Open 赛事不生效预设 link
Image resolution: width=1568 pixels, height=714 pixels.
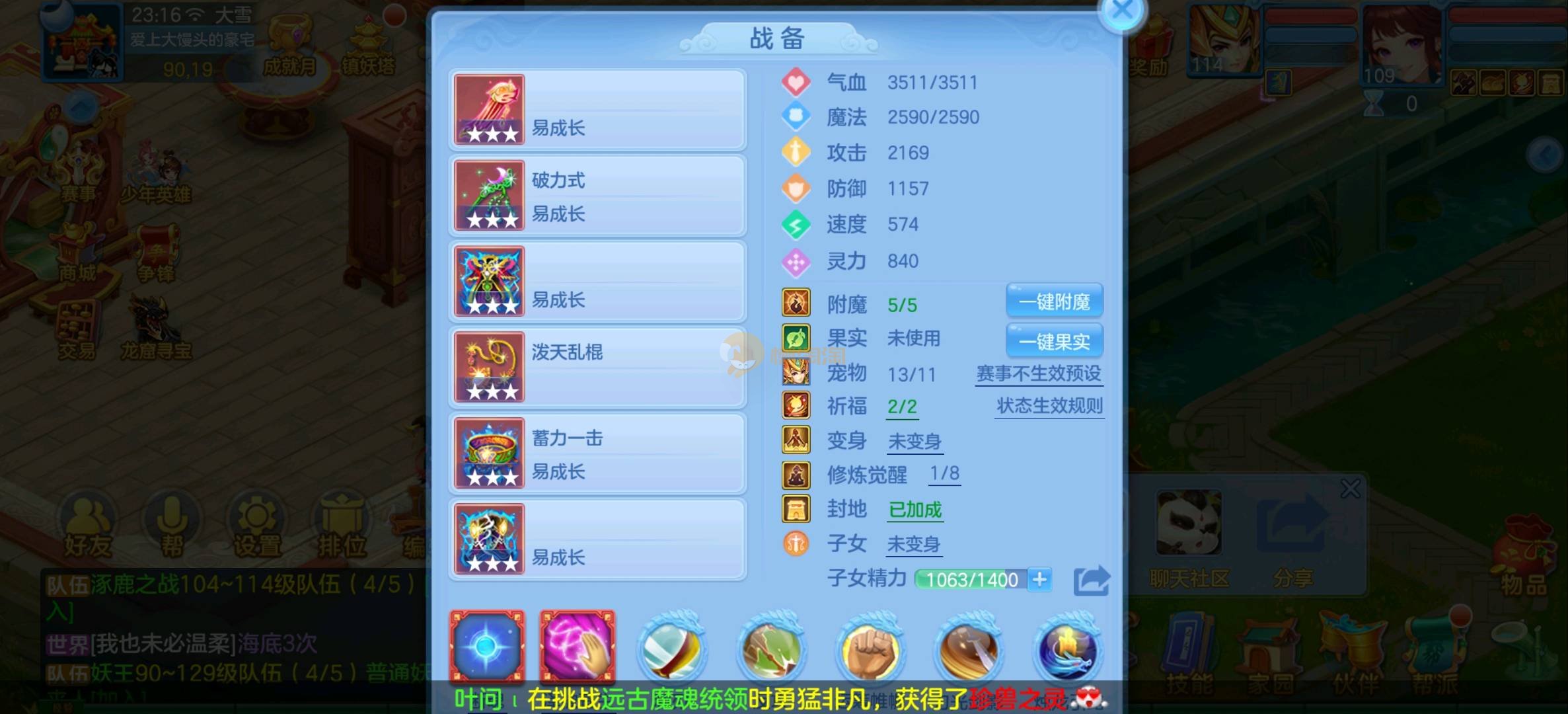(1039, 374)
